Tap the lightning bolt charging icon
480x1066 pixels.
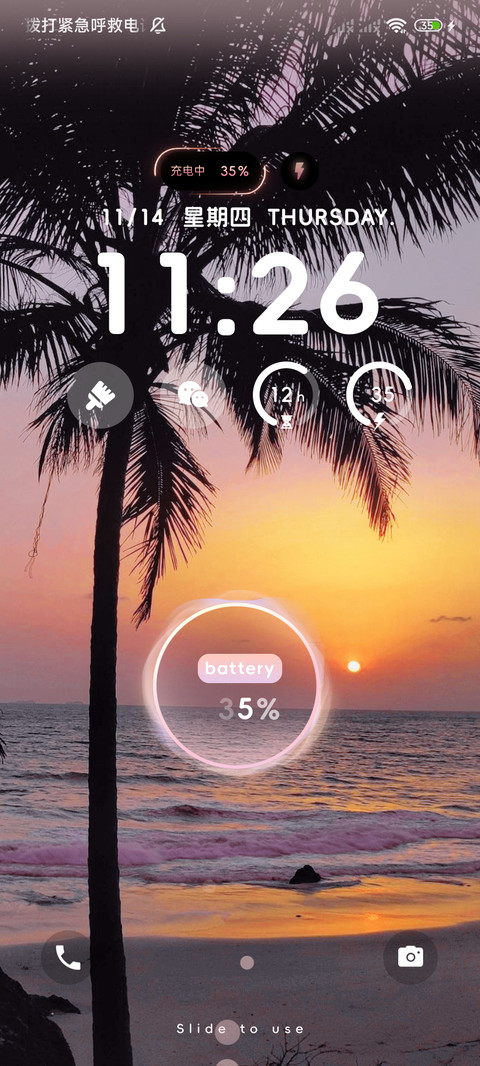(x=300, y=171)
